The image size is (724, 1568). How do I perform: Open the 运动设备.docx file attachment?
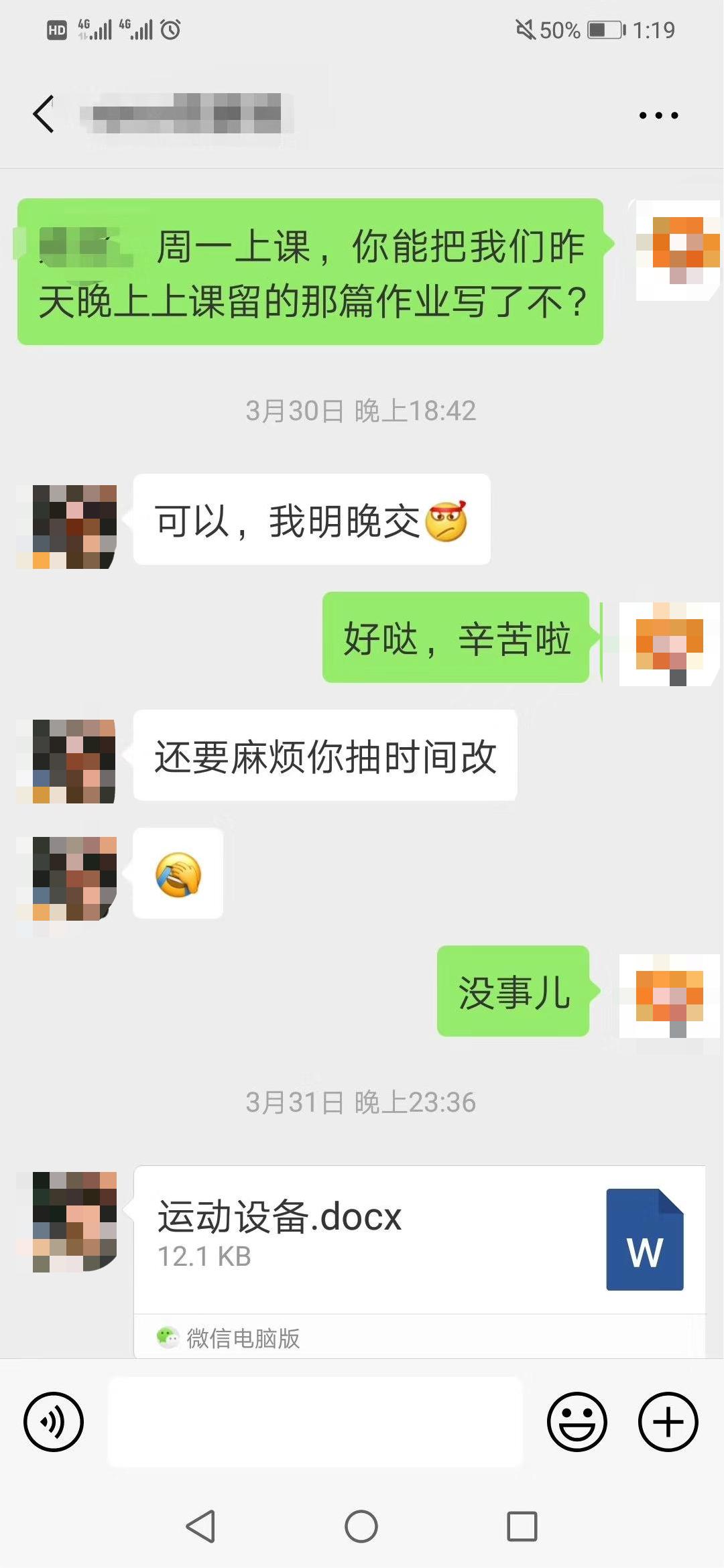pyautogui.click(x=419, y=1240)
